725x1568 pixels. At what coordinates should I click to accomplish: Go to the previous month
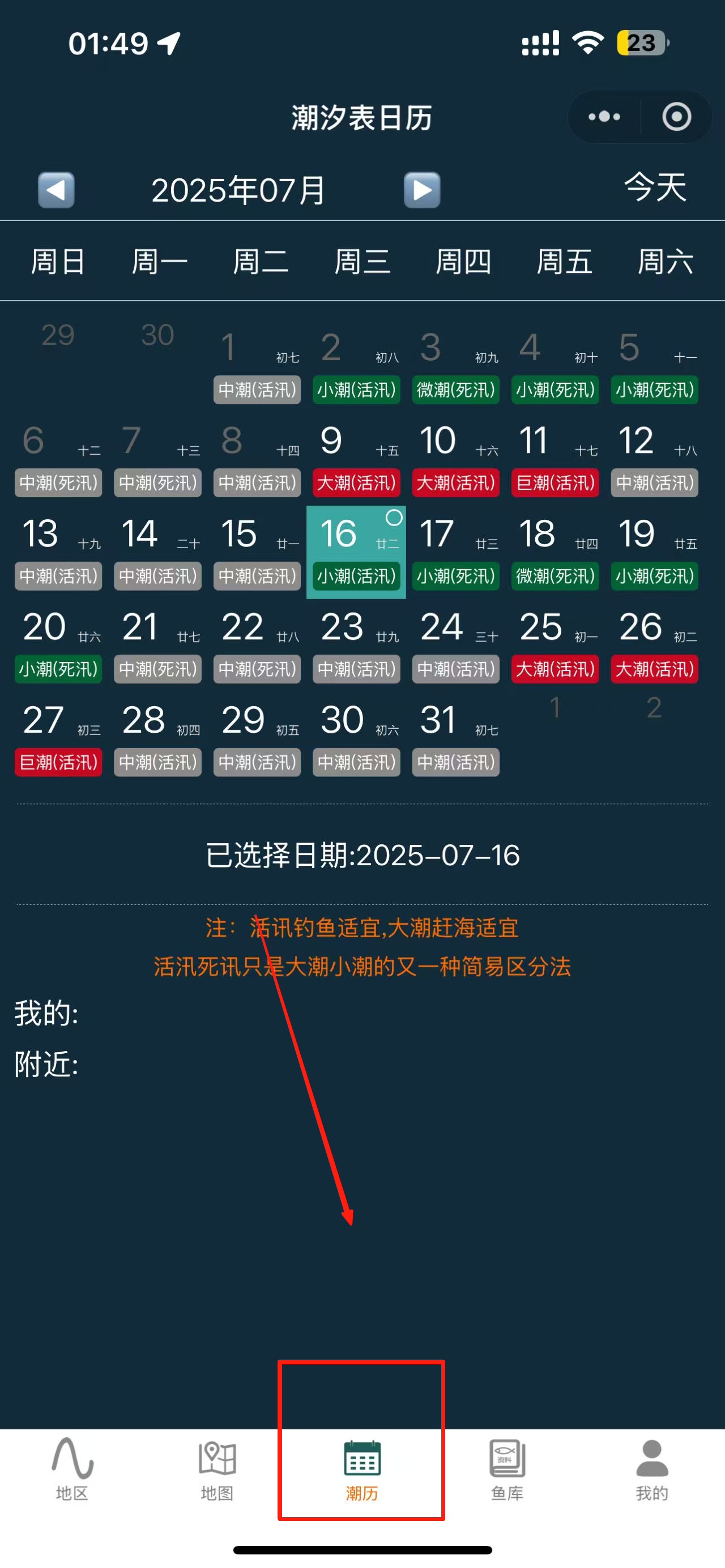tap(56, 190)
